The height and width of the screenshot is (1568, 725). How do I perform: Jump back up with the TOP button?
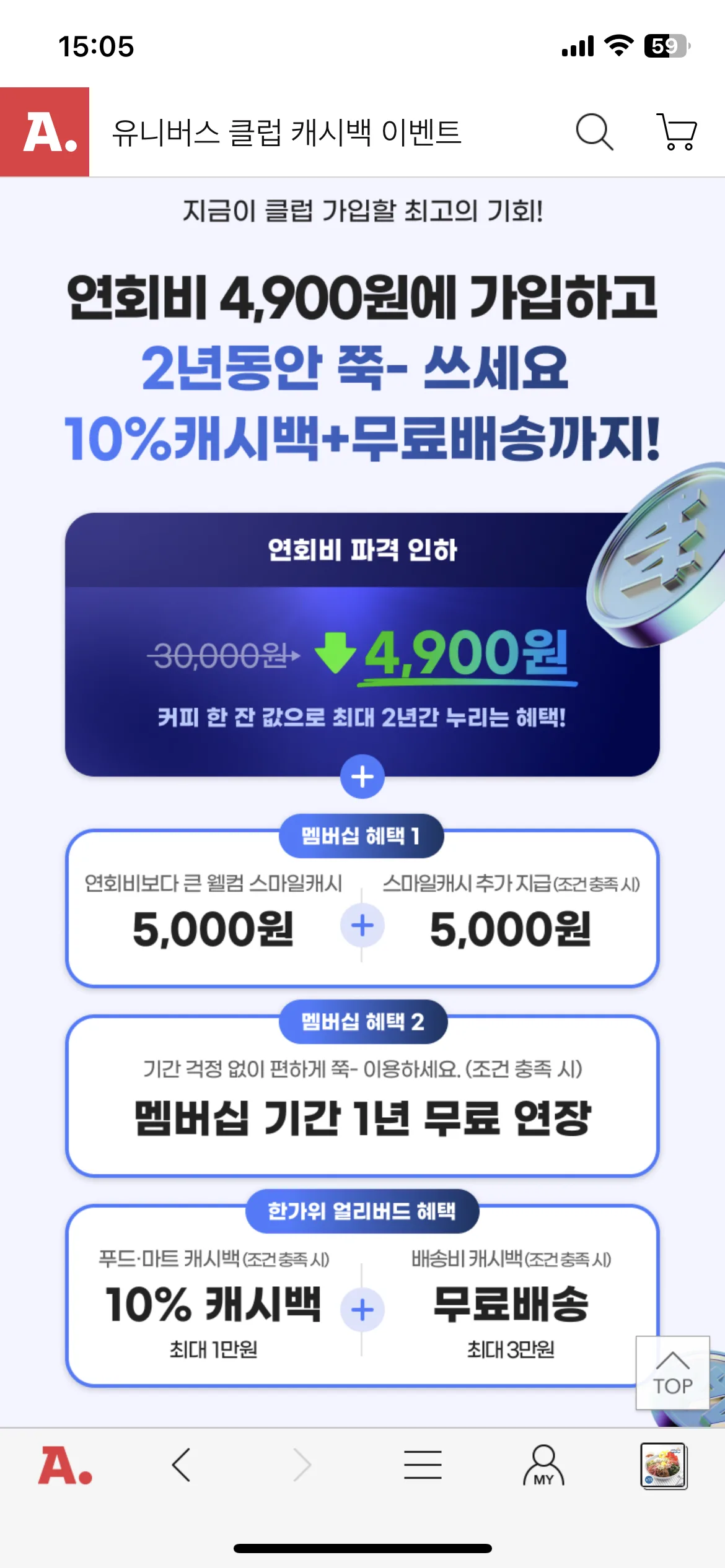673,1373
